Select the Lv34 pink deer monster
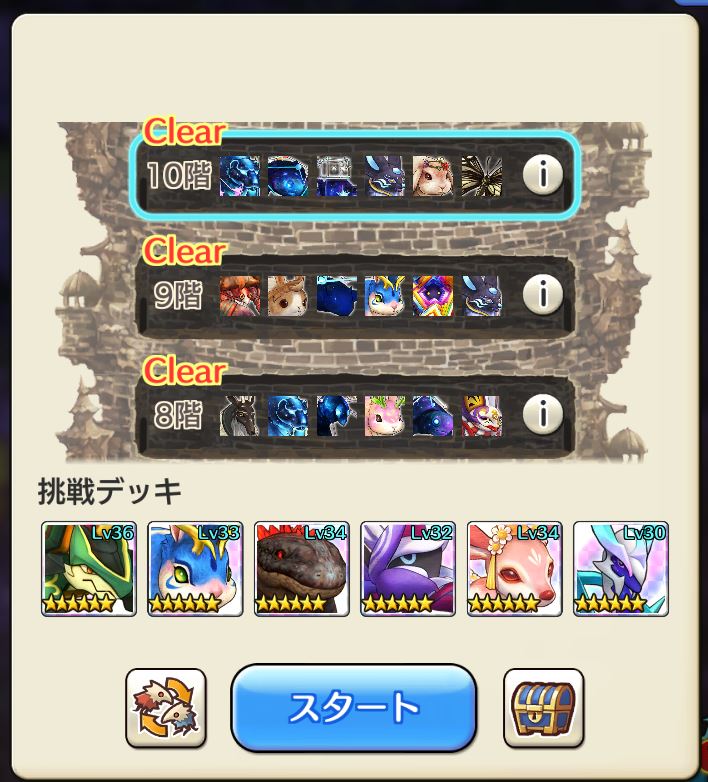The image size is (708, 782). (514, 568)
